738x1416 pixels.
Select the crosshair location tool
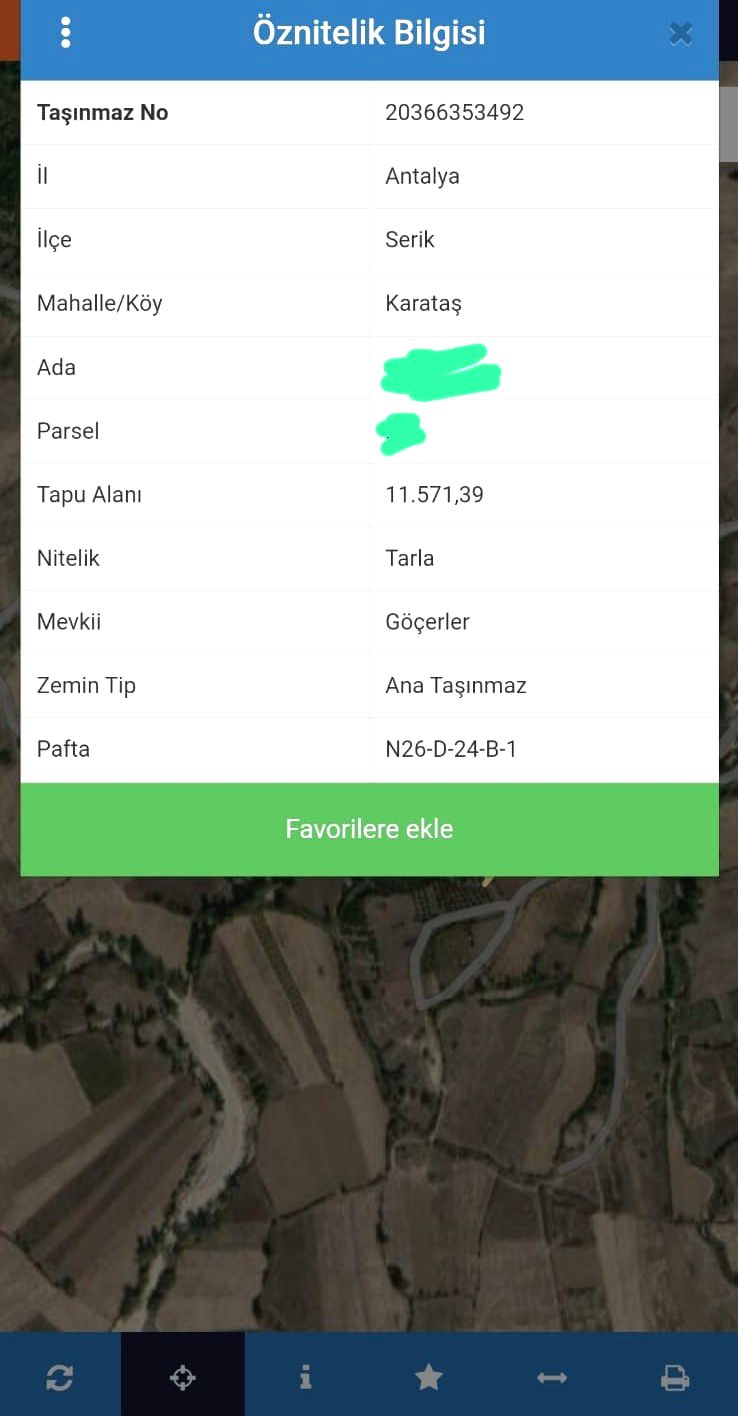(x=183, y=1378)
